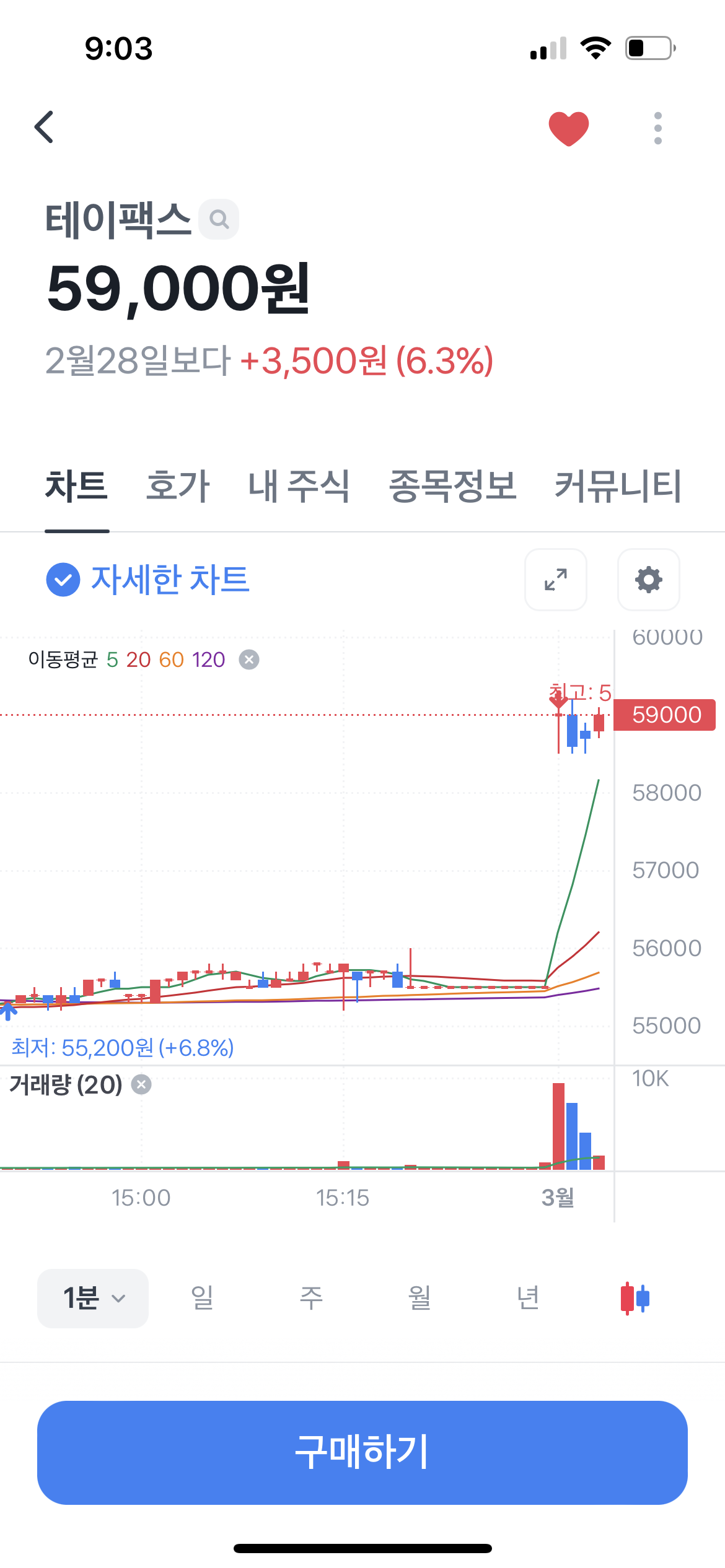The image size is (725, 1568).
Task: Select the 년 chart period
Action: [x=528, y=1299]
